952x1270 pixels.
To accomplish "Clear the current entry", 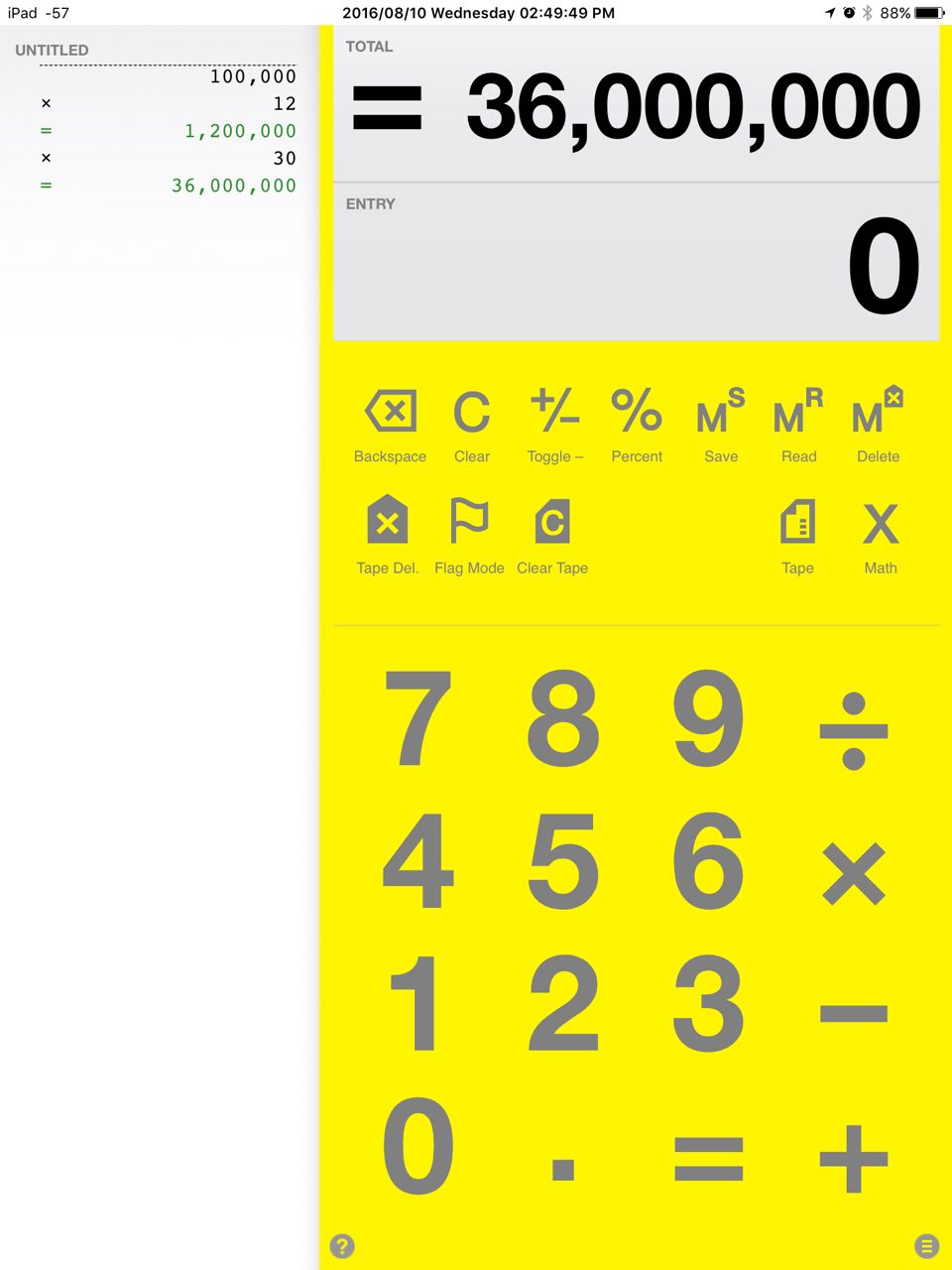I will click(472, 424).
